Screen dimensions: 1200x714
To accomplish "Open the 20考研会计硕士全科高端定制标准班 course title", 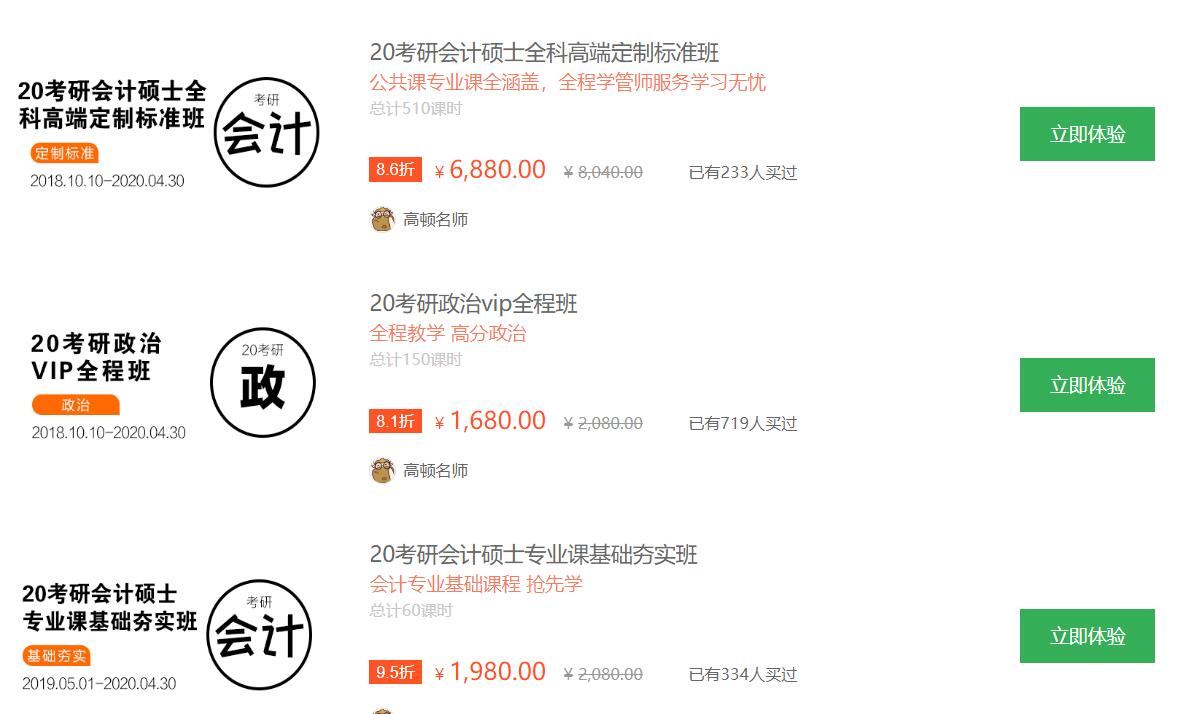I will (x=544, y=52).
